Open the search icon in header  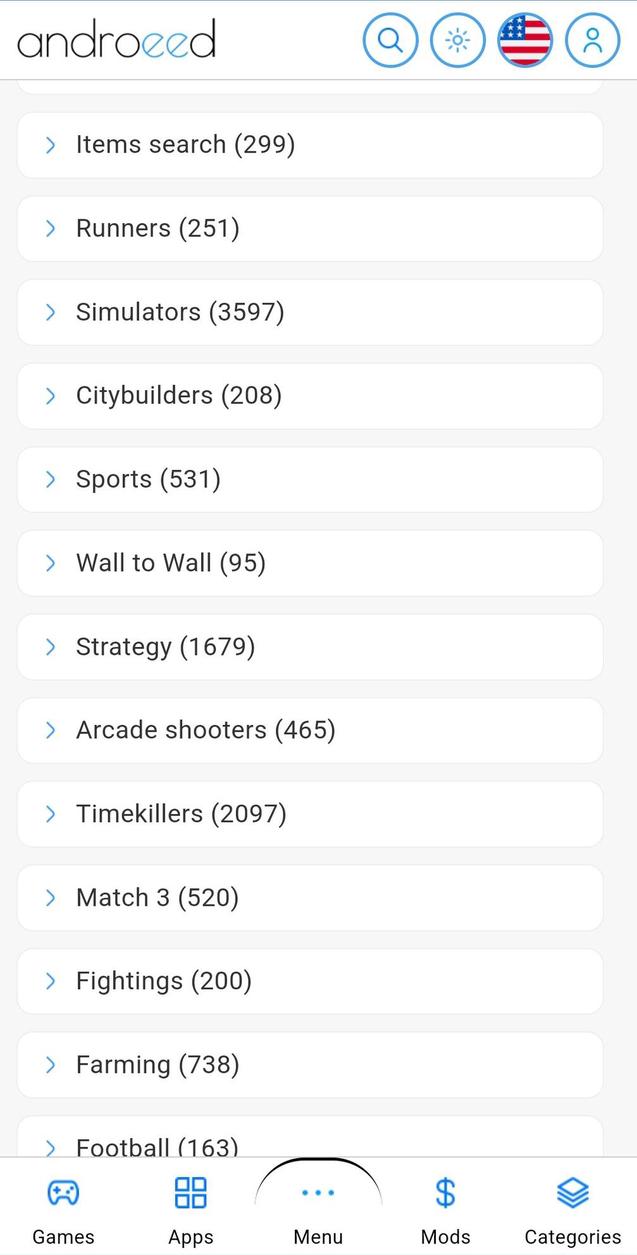point(390,41)
